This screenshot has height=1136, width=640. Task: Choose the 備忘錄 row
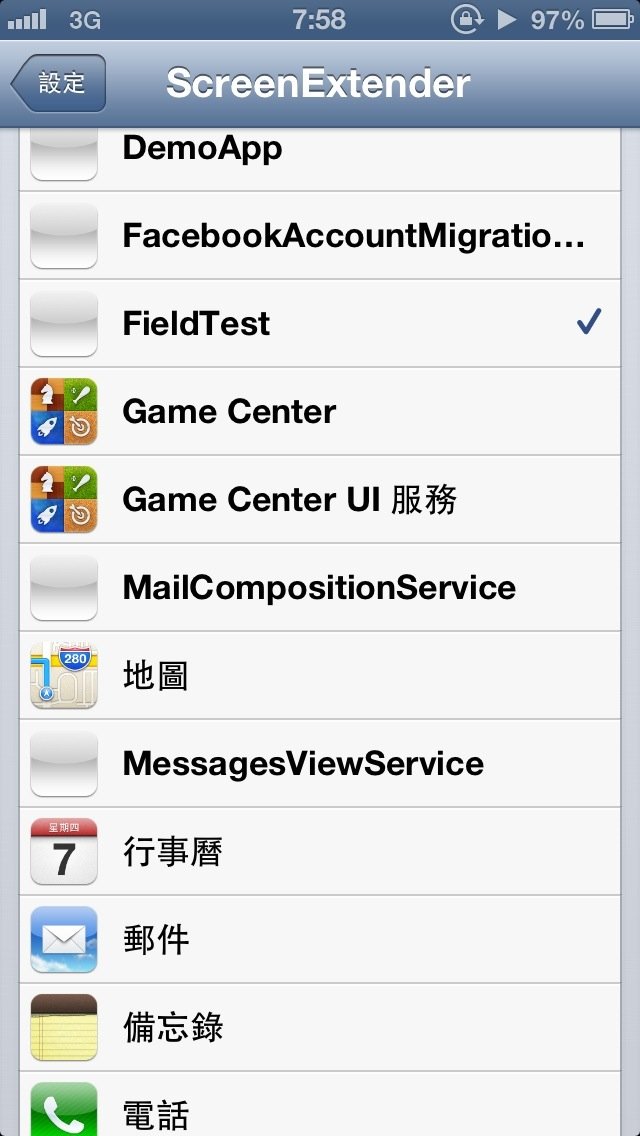point(320,1028)
